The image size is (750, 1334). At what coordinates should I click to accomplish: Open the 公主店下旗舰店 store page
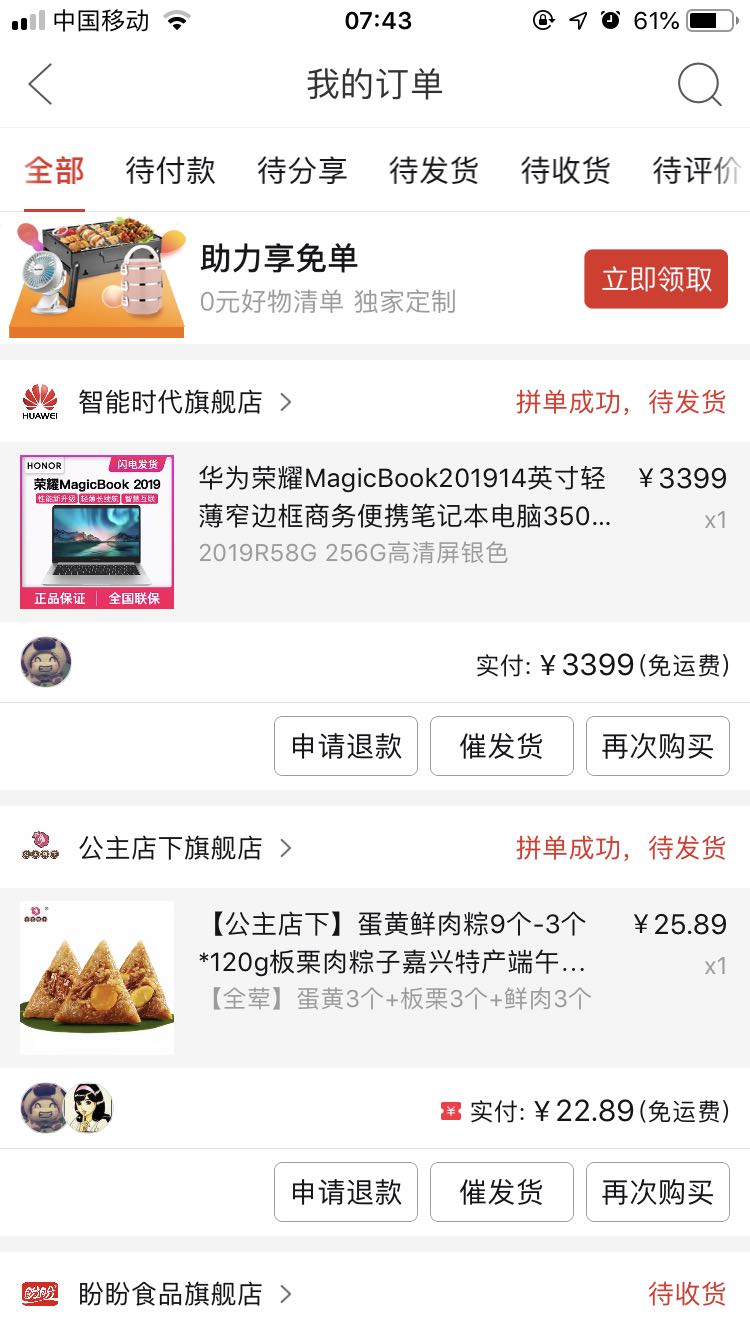pyautogui.click(x=170, y=848)
